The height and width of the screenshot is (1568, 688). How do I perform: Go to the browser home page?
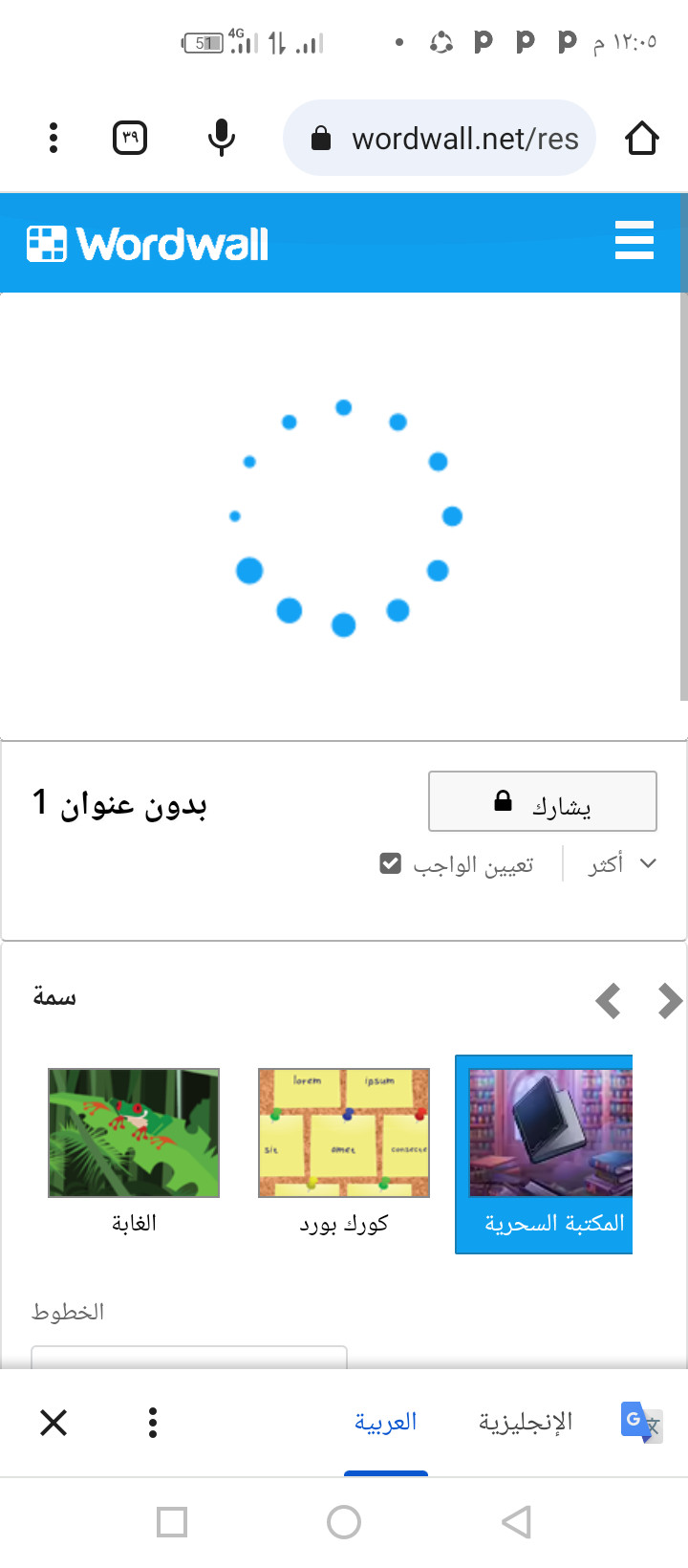click(642, 139)
